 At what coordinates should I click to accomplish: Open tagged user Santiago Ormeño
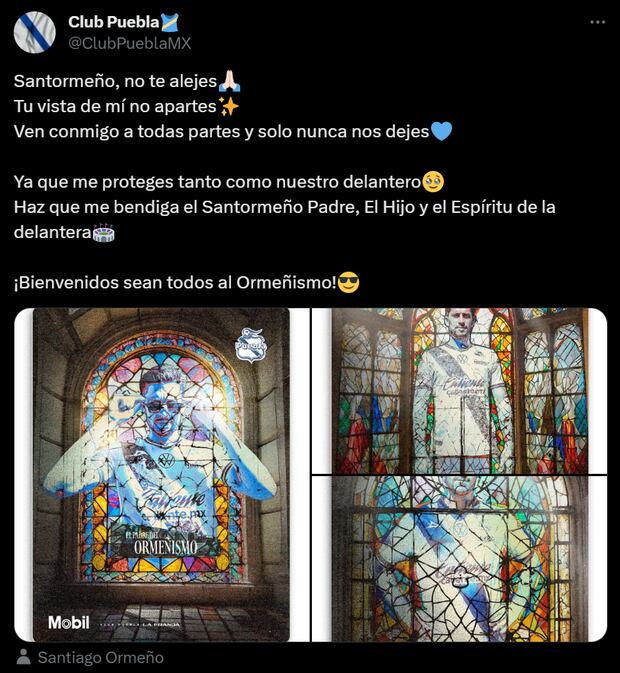click(x=99, y=658)
